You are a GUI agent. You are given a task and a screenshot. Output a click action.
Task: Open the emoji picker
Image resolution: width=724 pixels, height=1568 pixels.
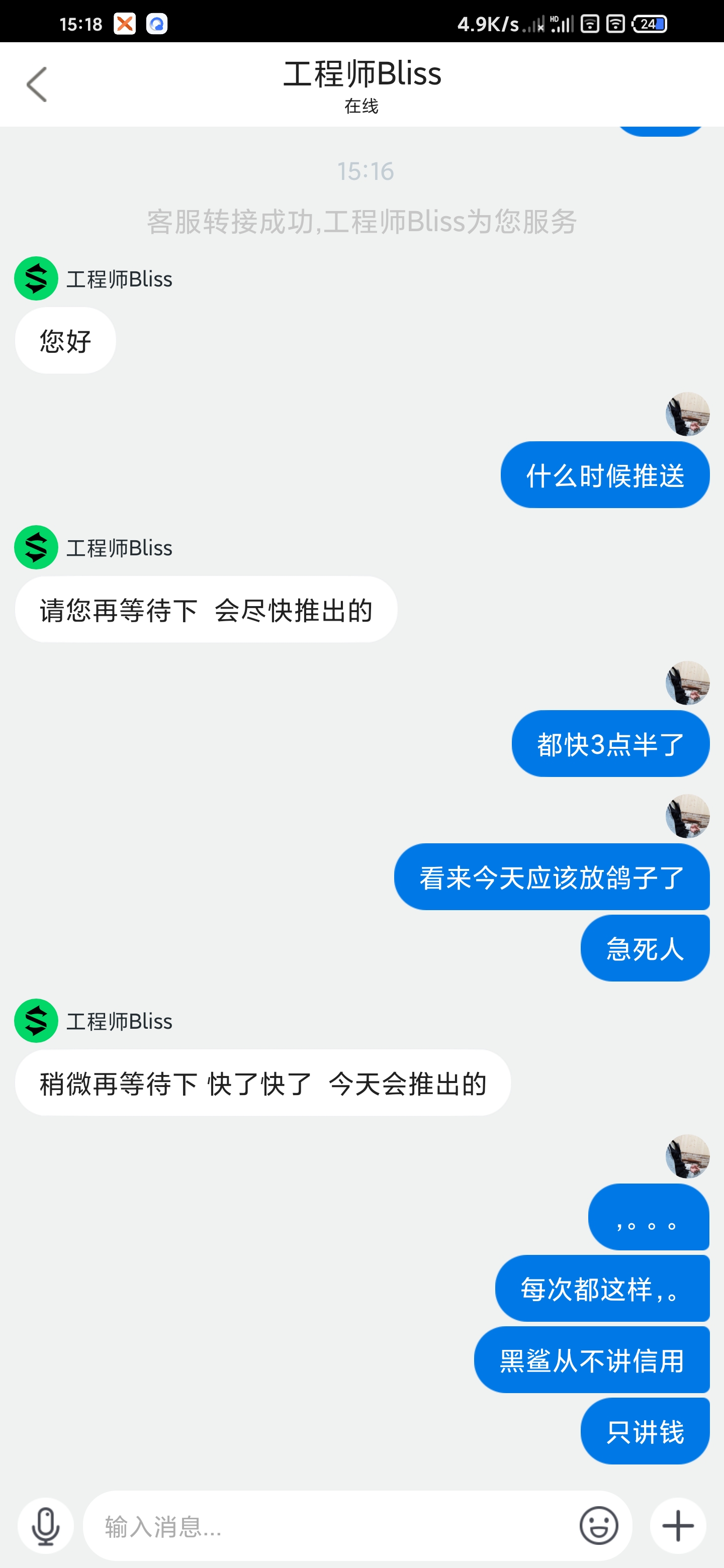click(599, 1526)
